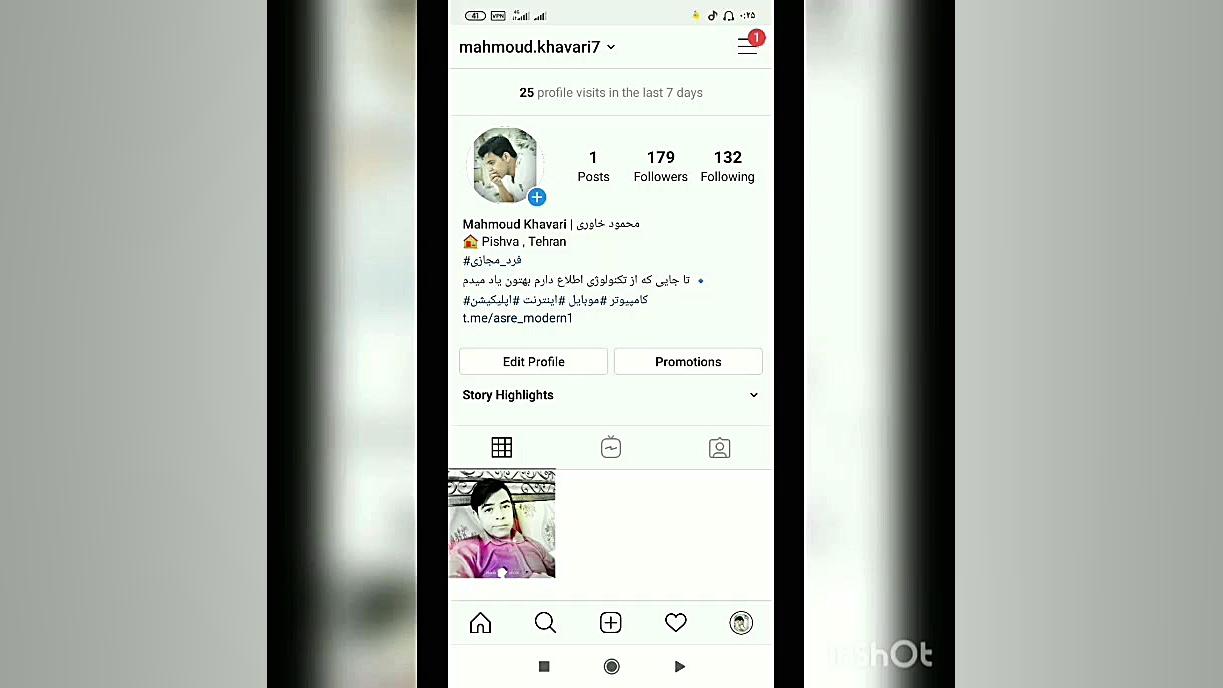Screen dimensions: 1223x688
Task: Open the single post thumbnail
Action: point(502,524)
